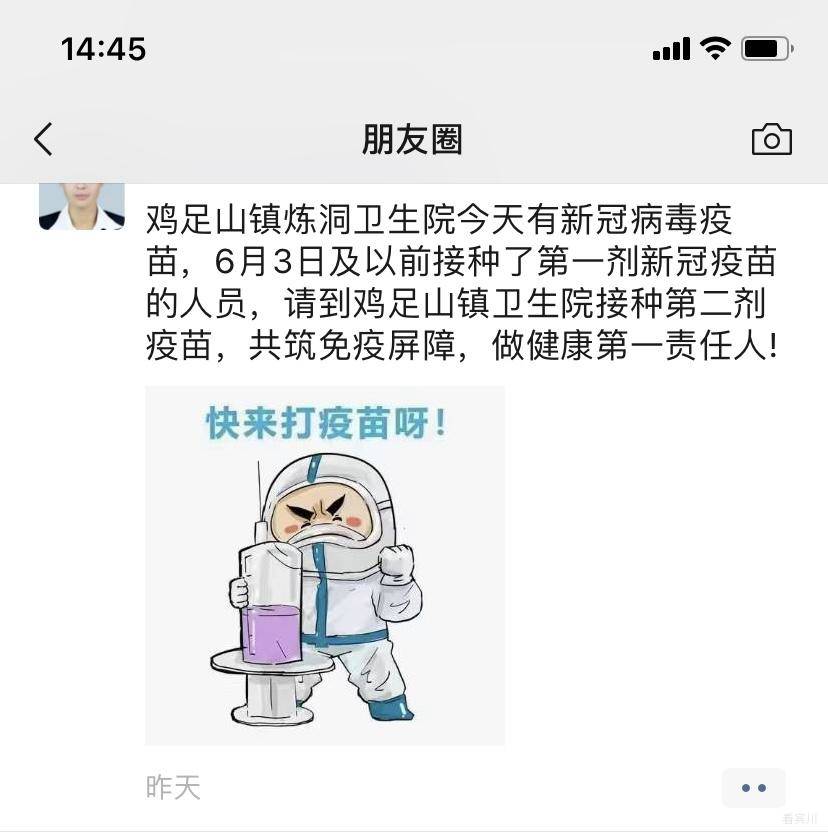Open the camera to post a moment

(771, 139)
